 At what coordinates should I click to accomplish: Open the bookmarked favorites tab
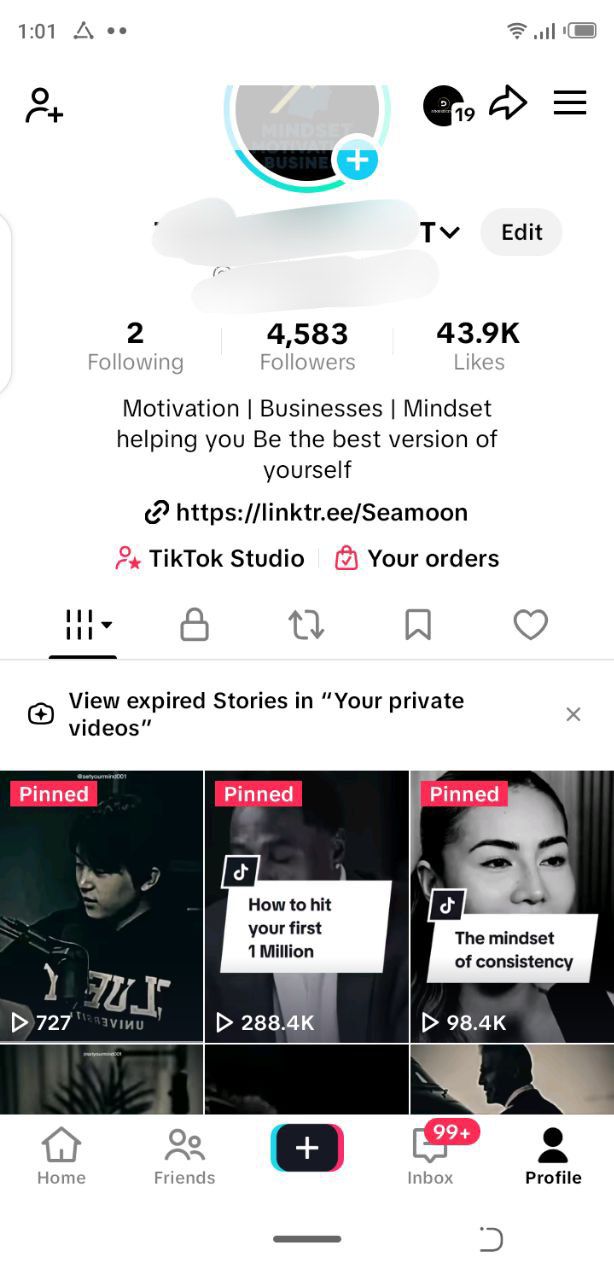coord(418,626)
